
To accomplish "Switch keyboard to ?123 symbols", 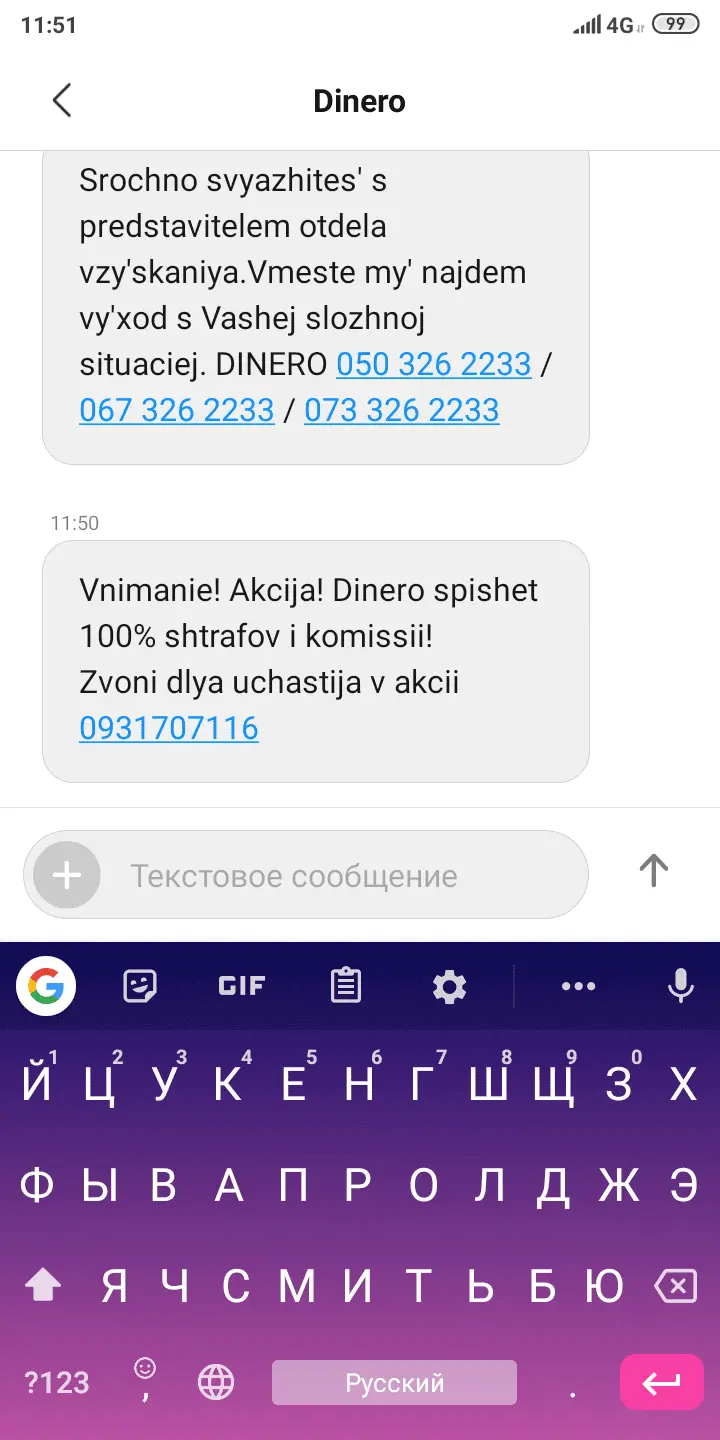I will (x=57, y=1383).
